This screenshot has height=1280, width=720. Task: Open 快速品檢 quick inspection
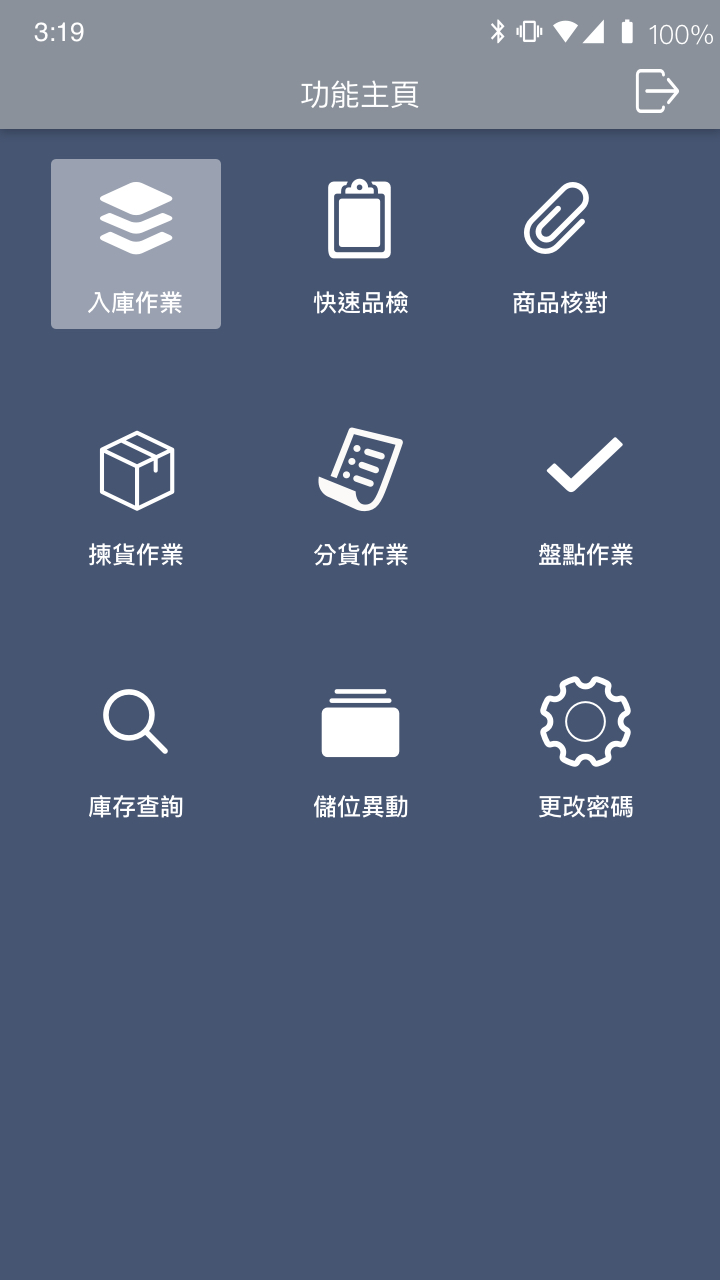pos(360,244)
